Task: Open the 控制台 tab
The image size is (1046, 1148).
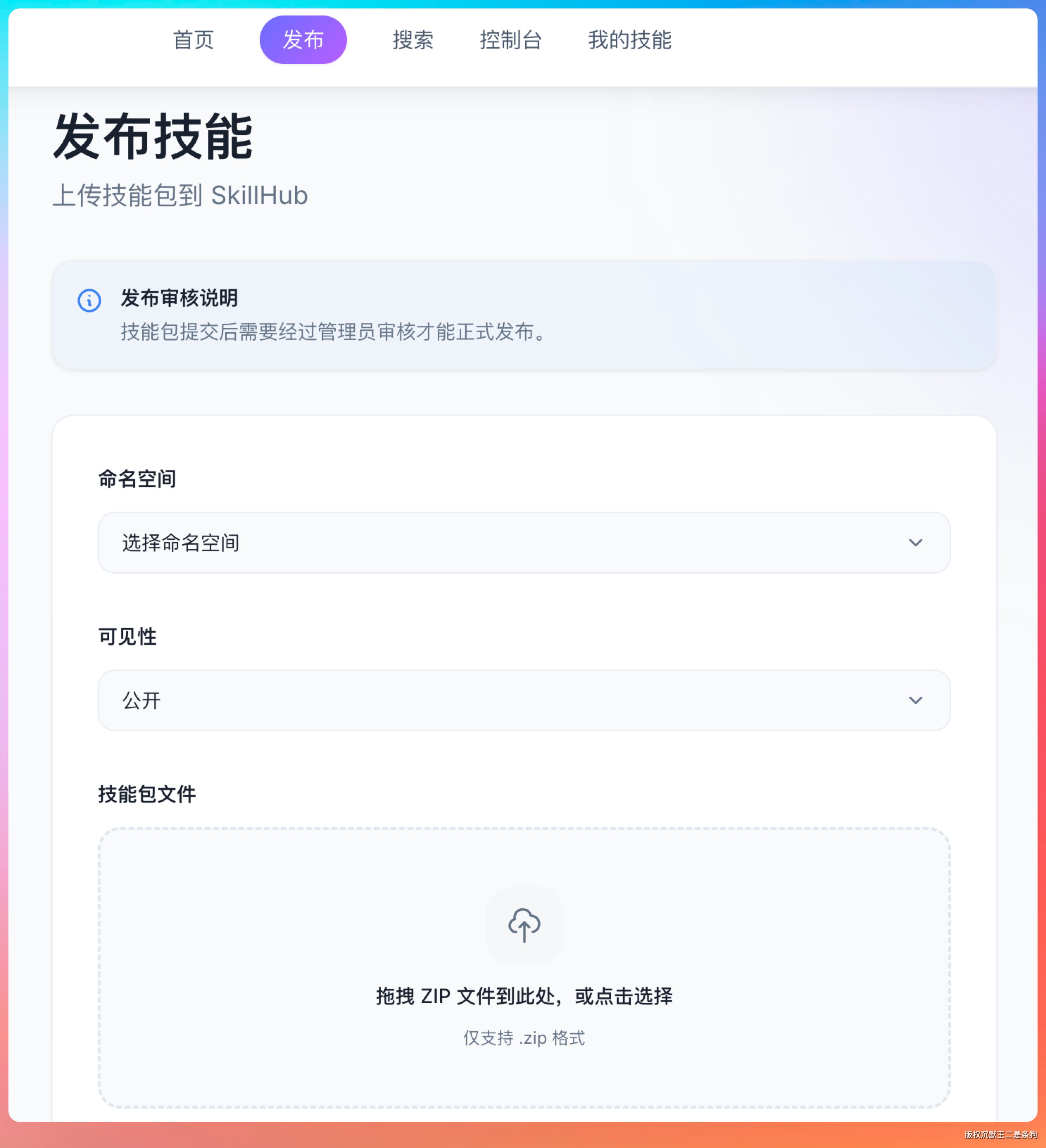Action: point(510,40)
